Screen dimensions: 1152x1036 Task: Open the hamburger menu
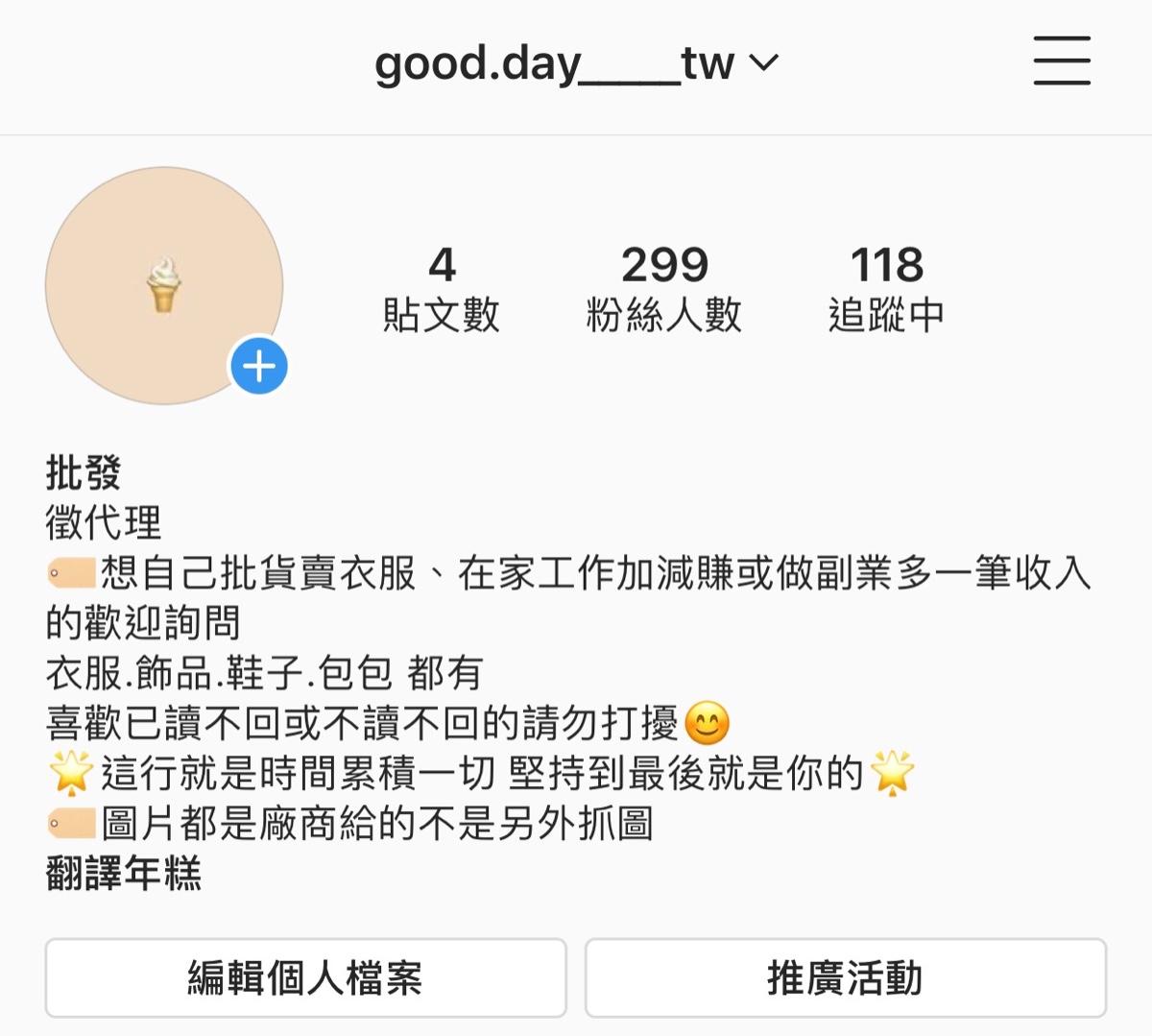(x=1062, y=60)
